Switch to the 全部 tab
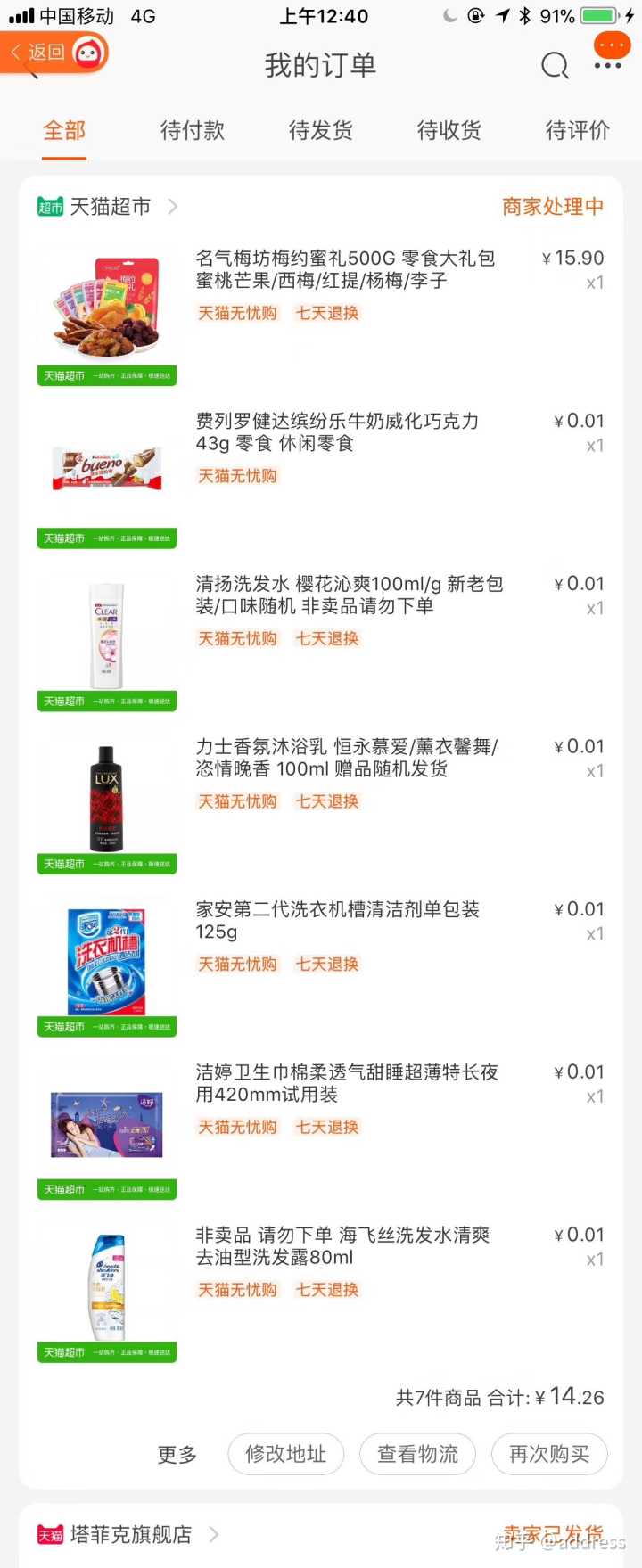642x1568 pixels. tap(64, 131)
